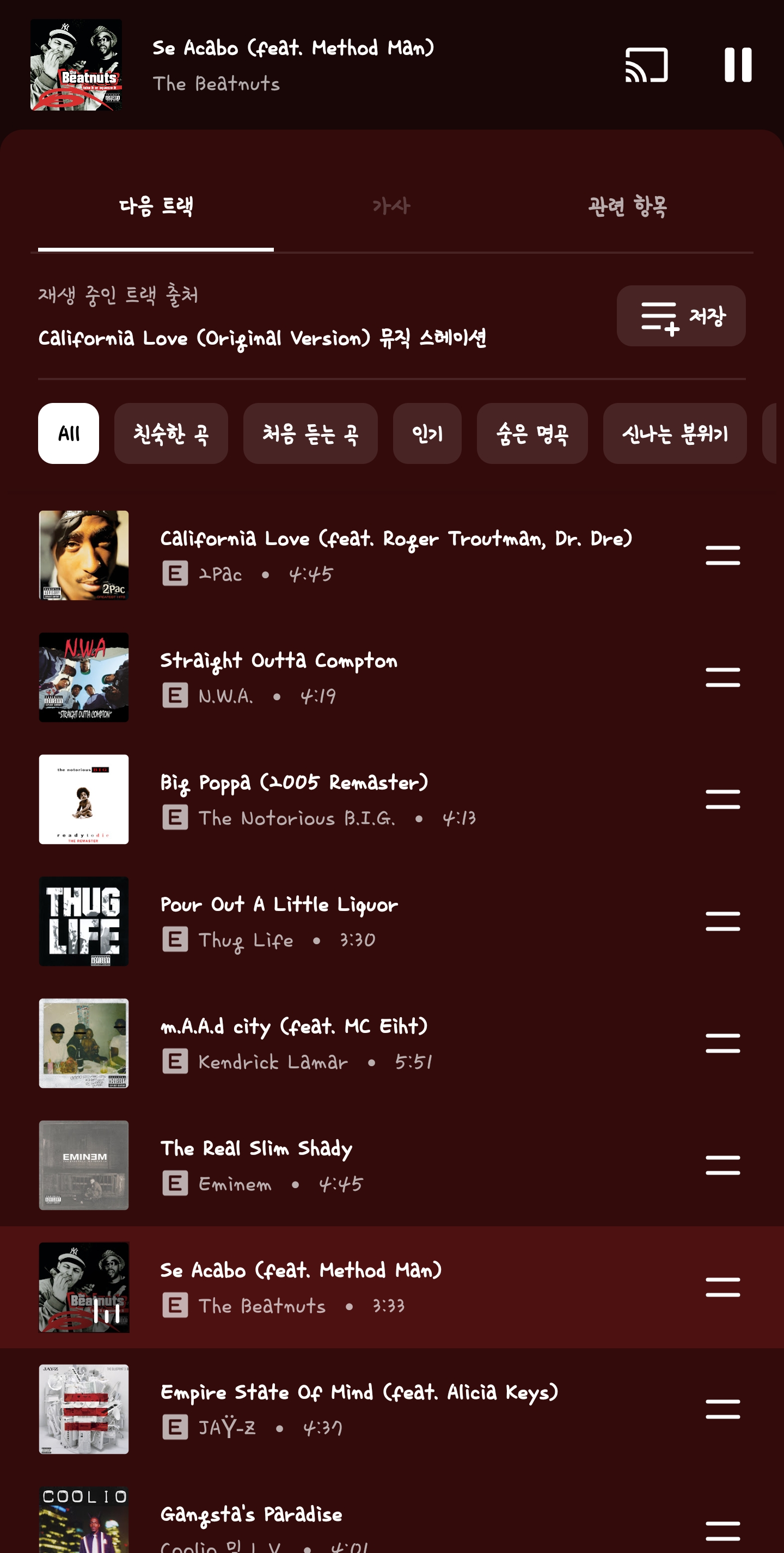Pause the currently playing song
784x1553 pixels.
(737, 64)
